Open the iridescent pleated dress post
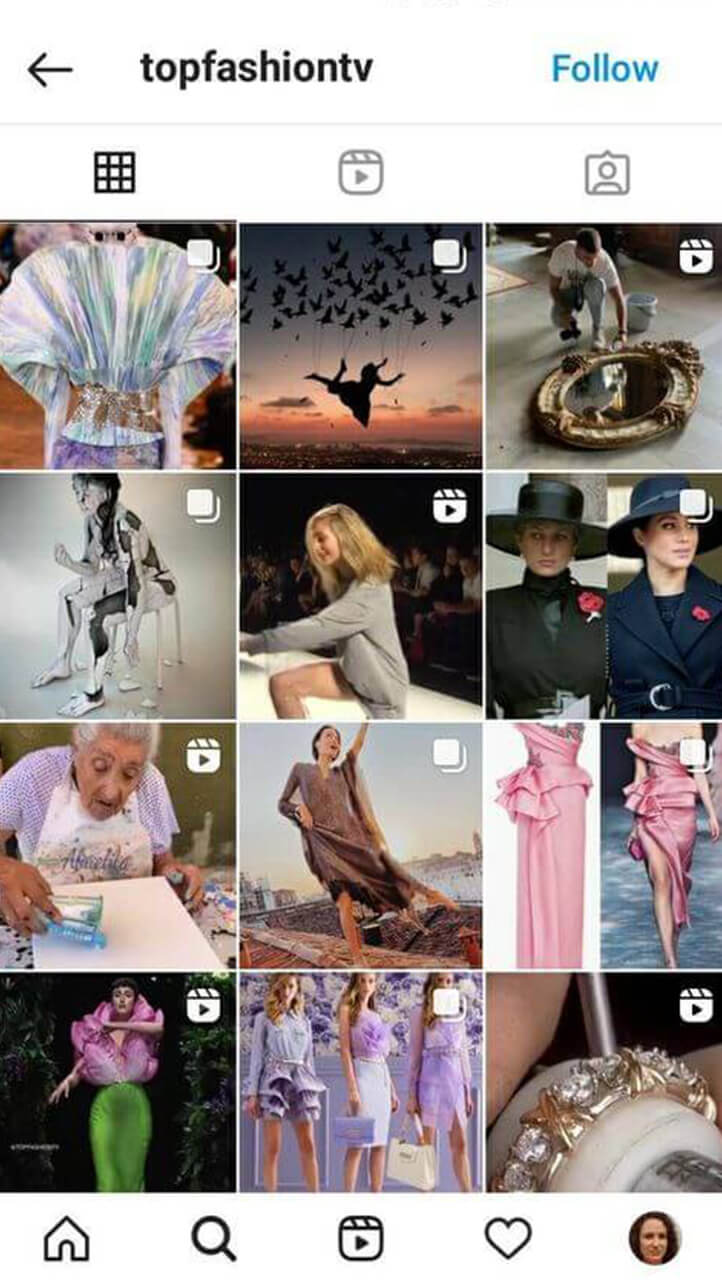Image resolution: width=722 pixels, height=1280 pixels. tap(118, 346)
